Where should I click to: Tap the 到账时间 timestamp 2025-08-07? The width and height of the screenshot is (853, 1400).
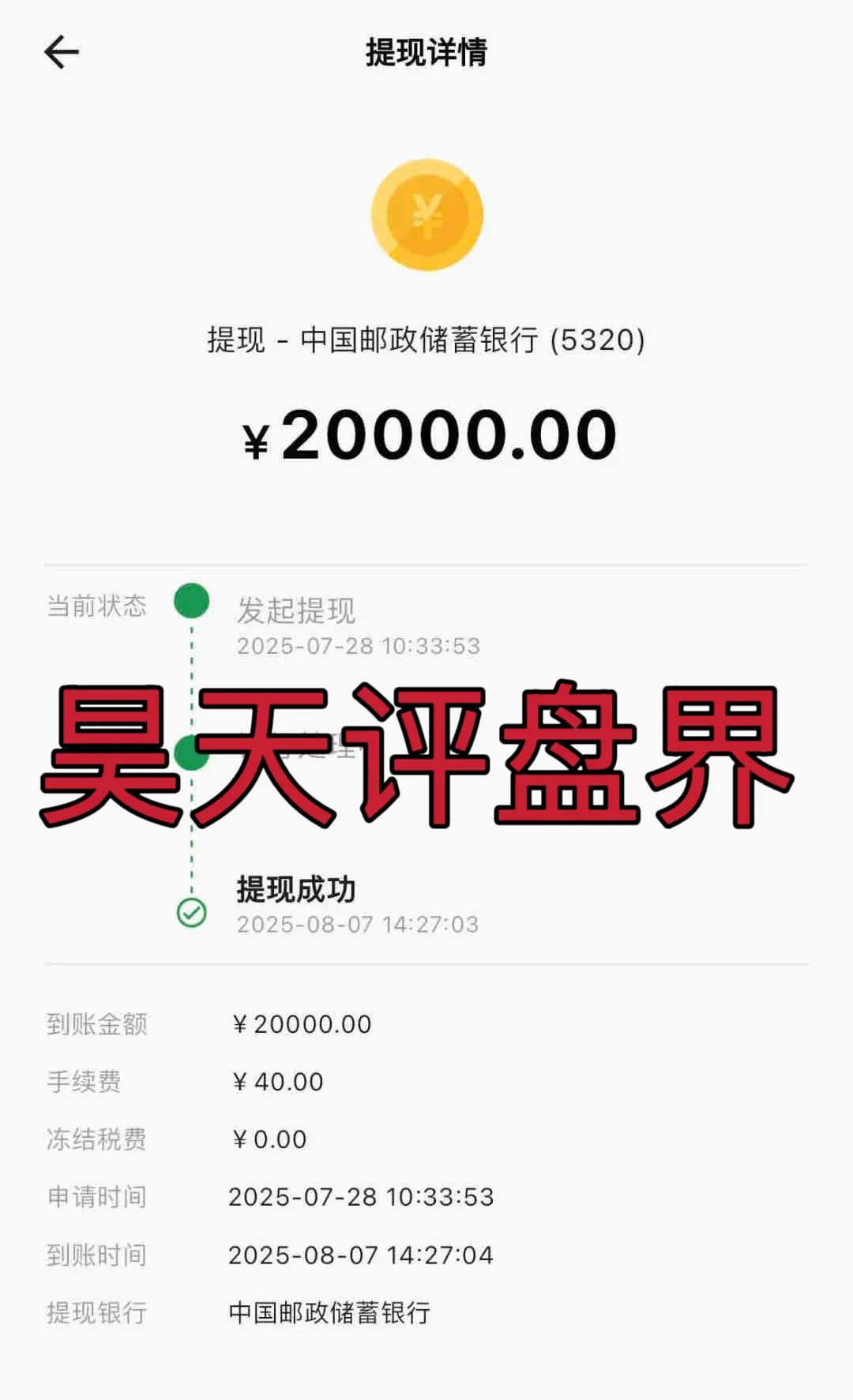tap(359, 1254)
